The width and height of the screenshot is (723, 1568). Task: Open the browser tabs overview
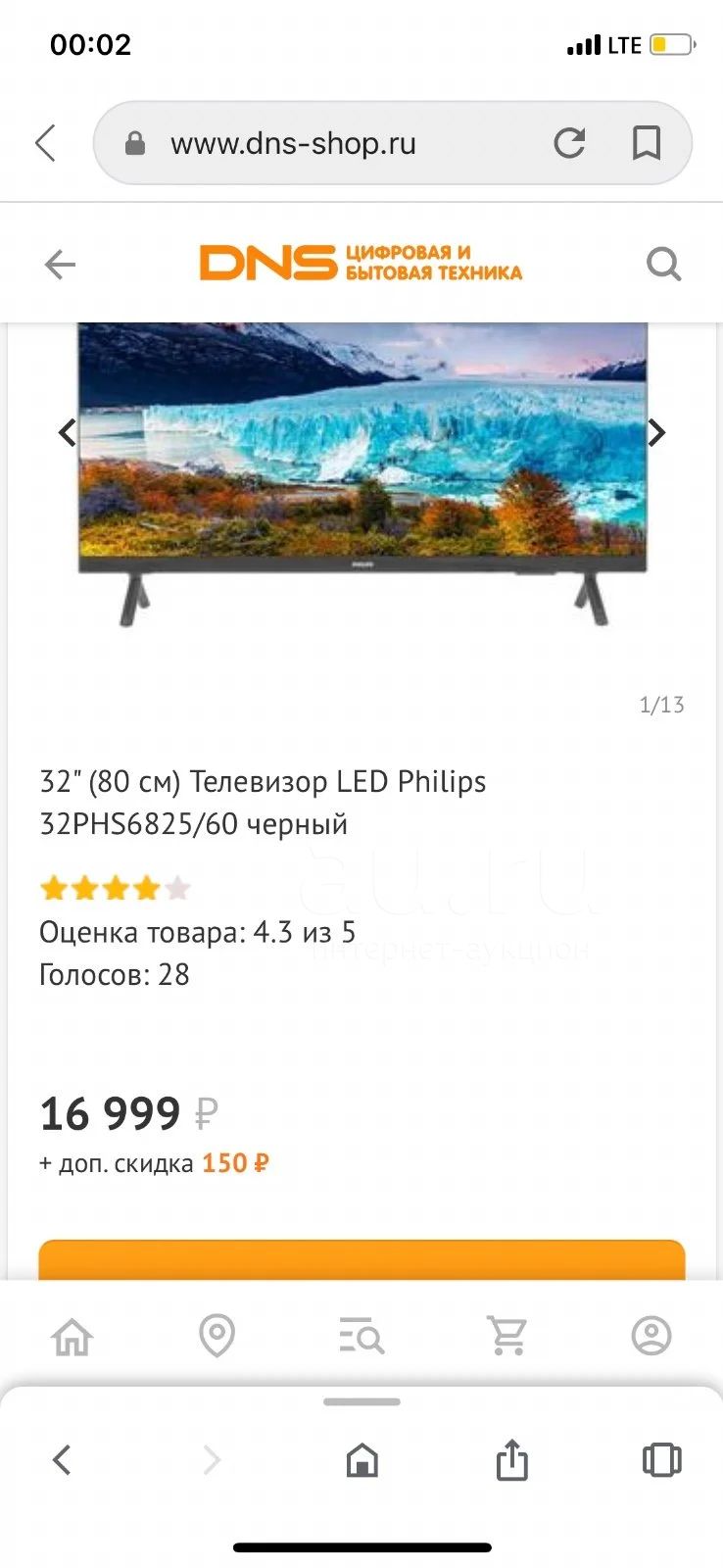(x=661, y=1459)
